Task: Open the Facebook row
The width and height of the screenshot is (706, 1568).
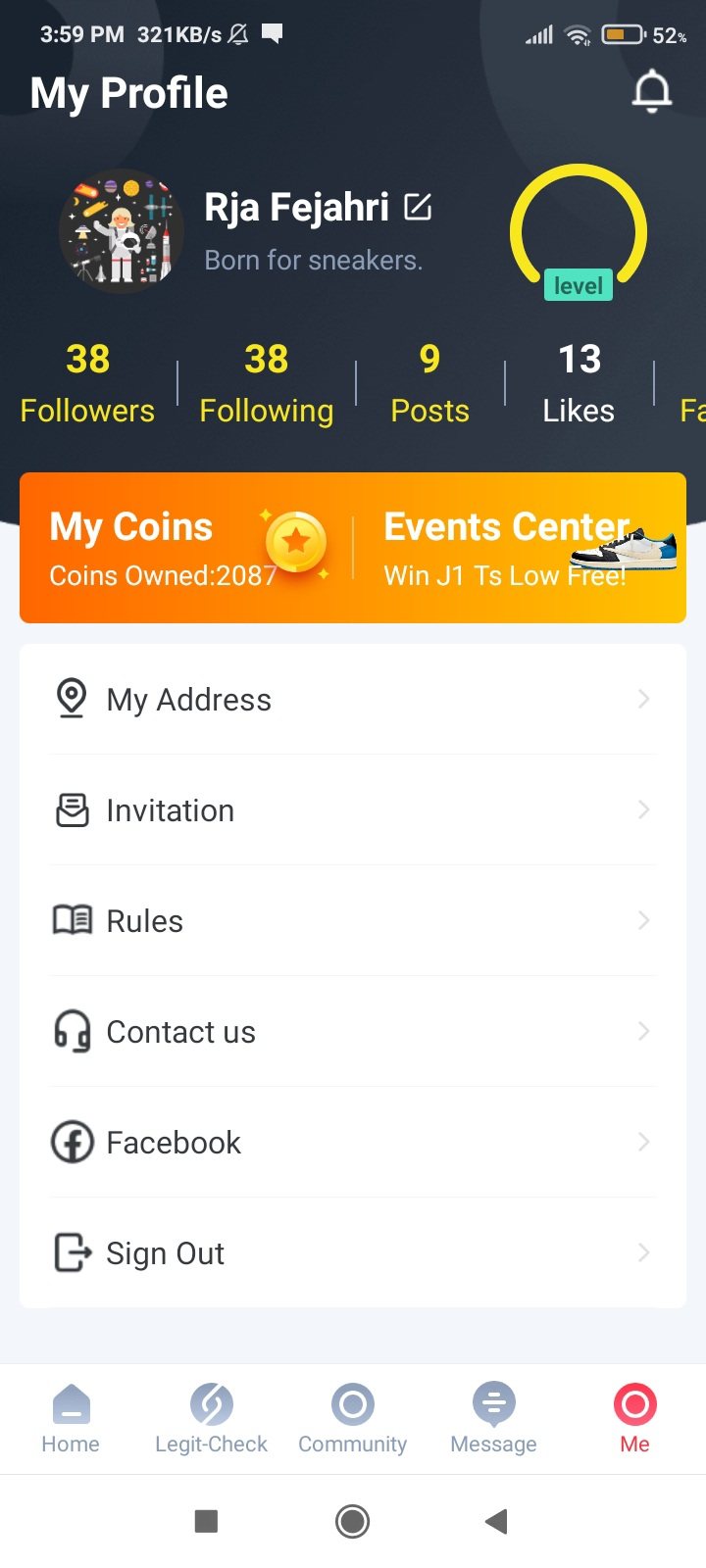Action: pyautogui.click(x=353, y=1143)
